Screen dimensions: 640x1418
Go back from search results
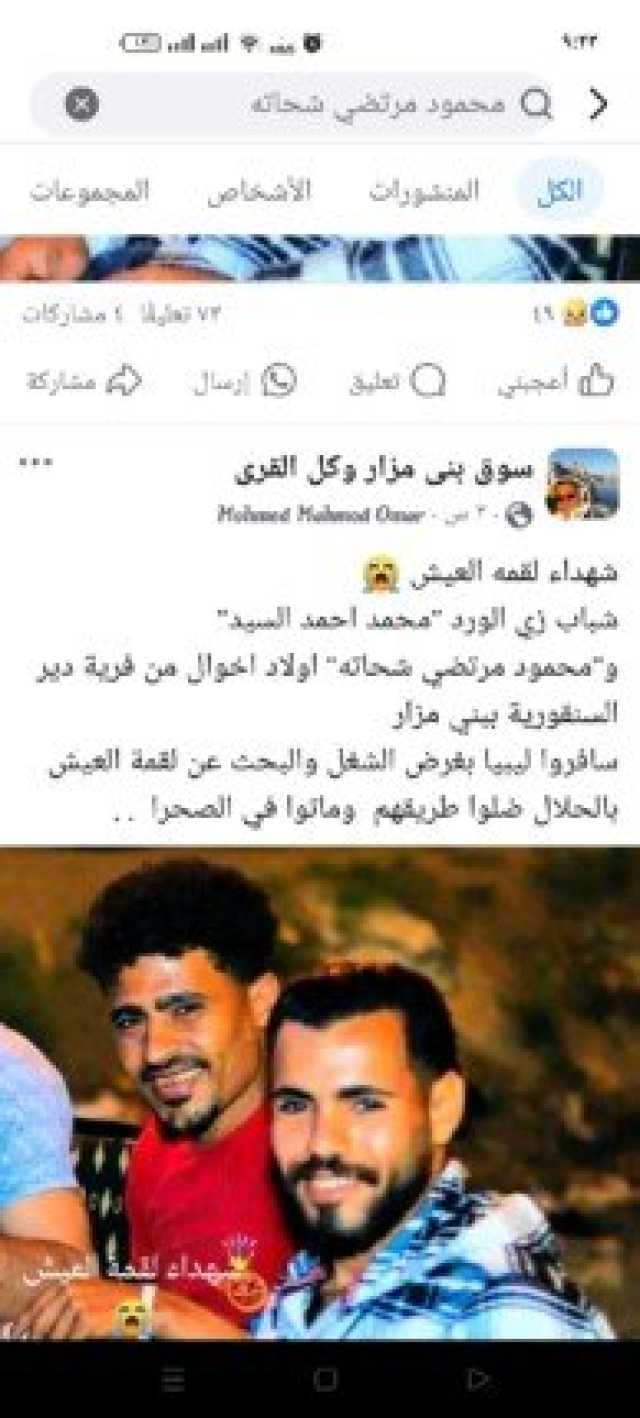point(598,104)
